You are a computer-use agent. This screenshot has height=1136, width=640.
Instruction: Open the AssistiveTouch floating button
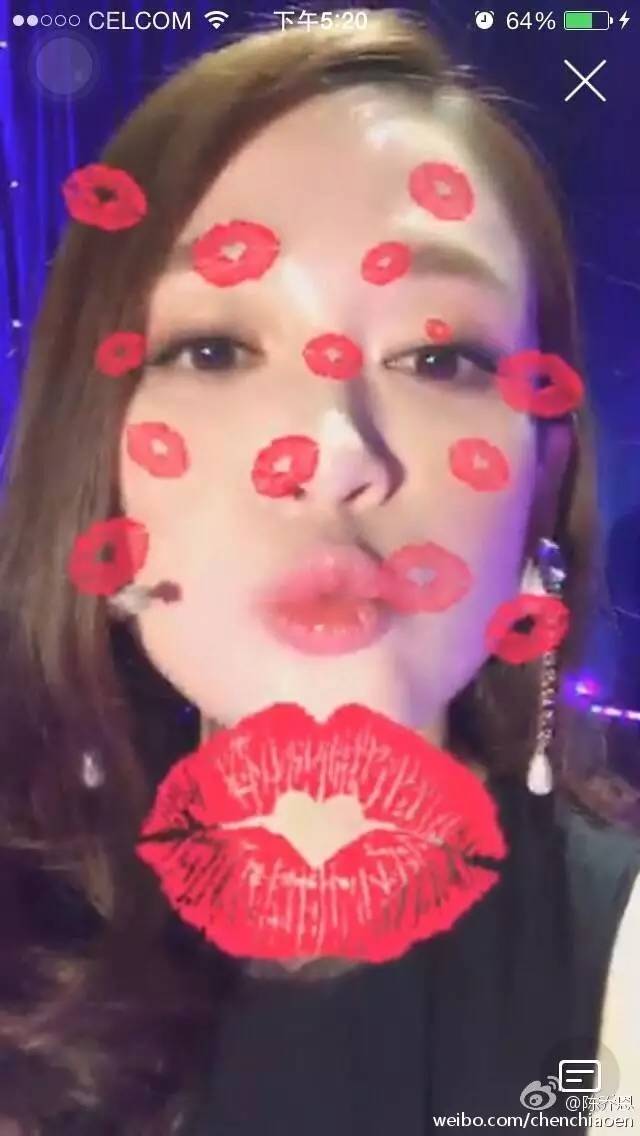click(x=64, y=66)
